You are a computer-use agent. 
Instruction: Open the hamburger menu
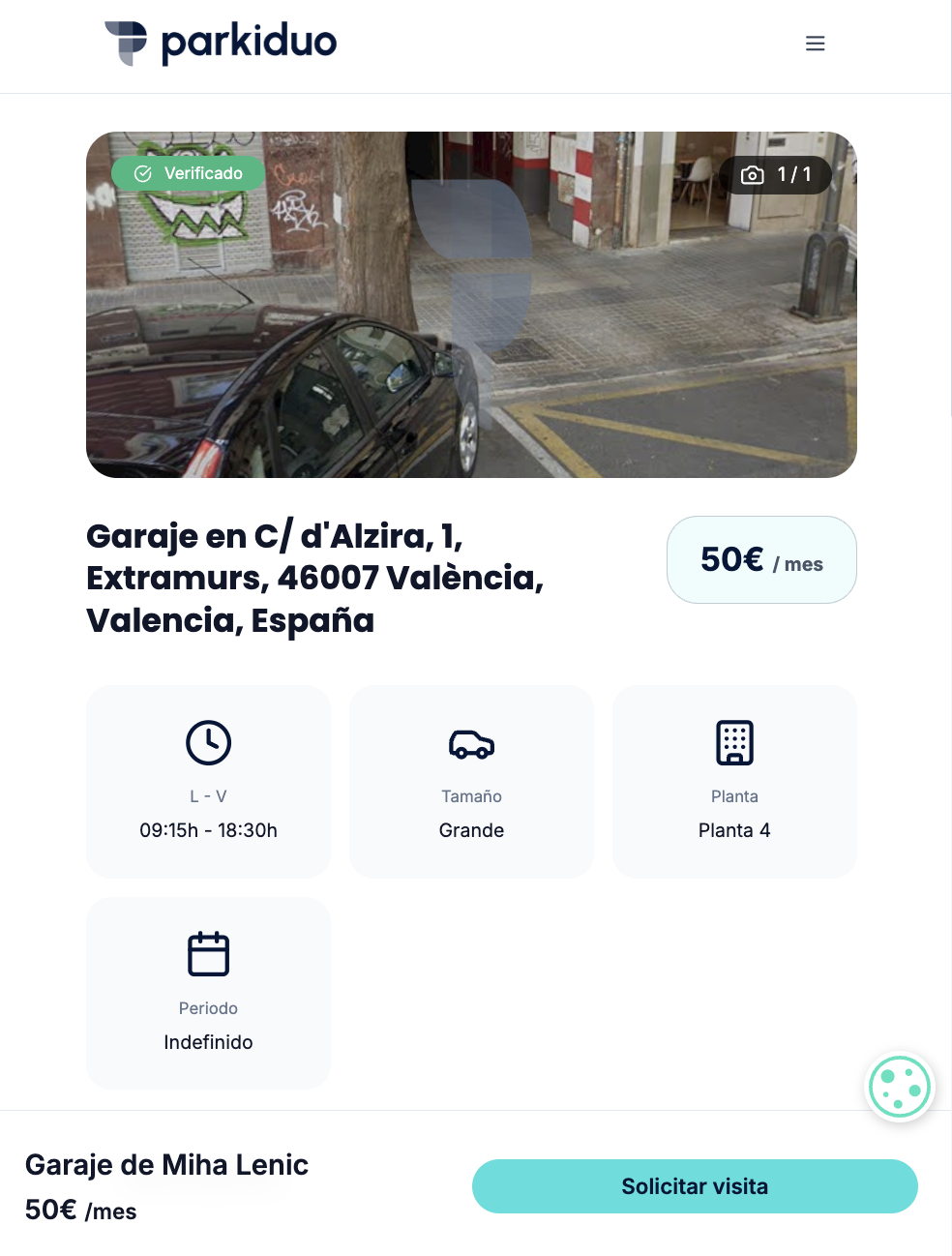[816, 44]
